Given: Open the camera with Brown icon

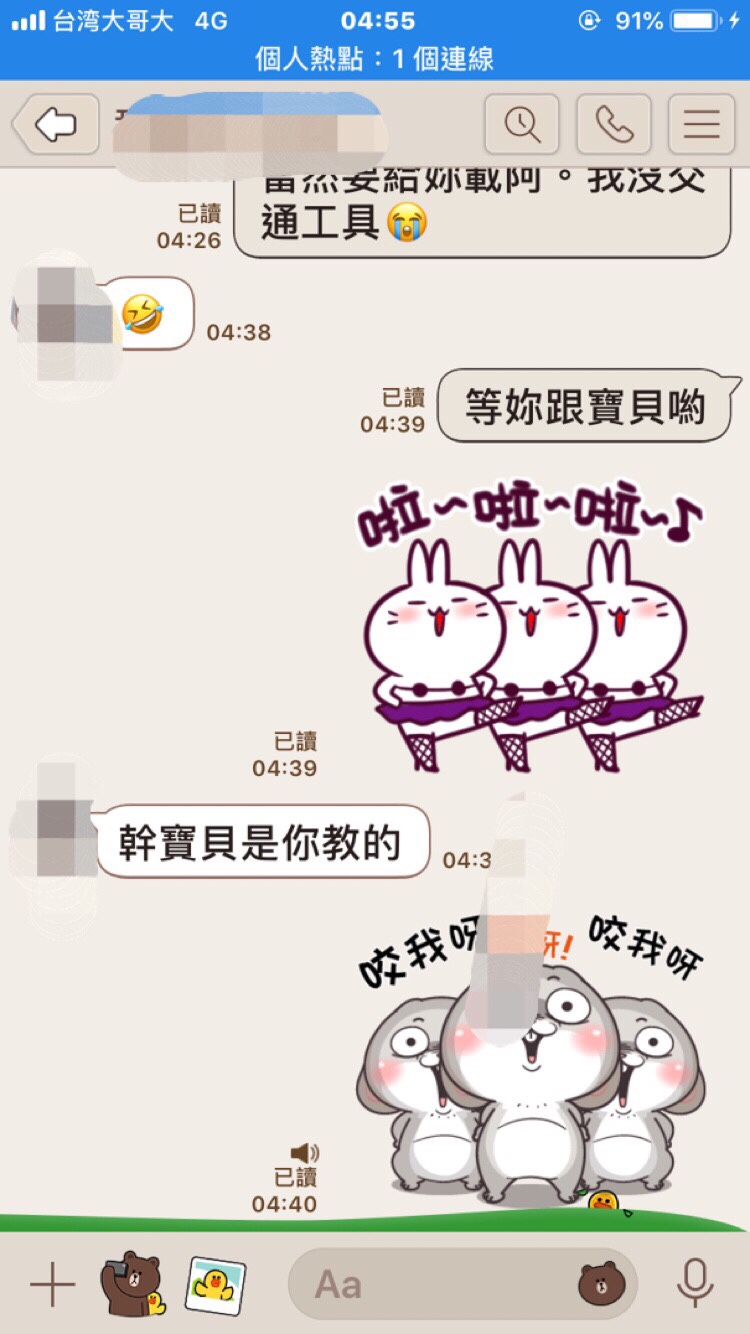Looking at the screenshot, I should pos(132,1284).
